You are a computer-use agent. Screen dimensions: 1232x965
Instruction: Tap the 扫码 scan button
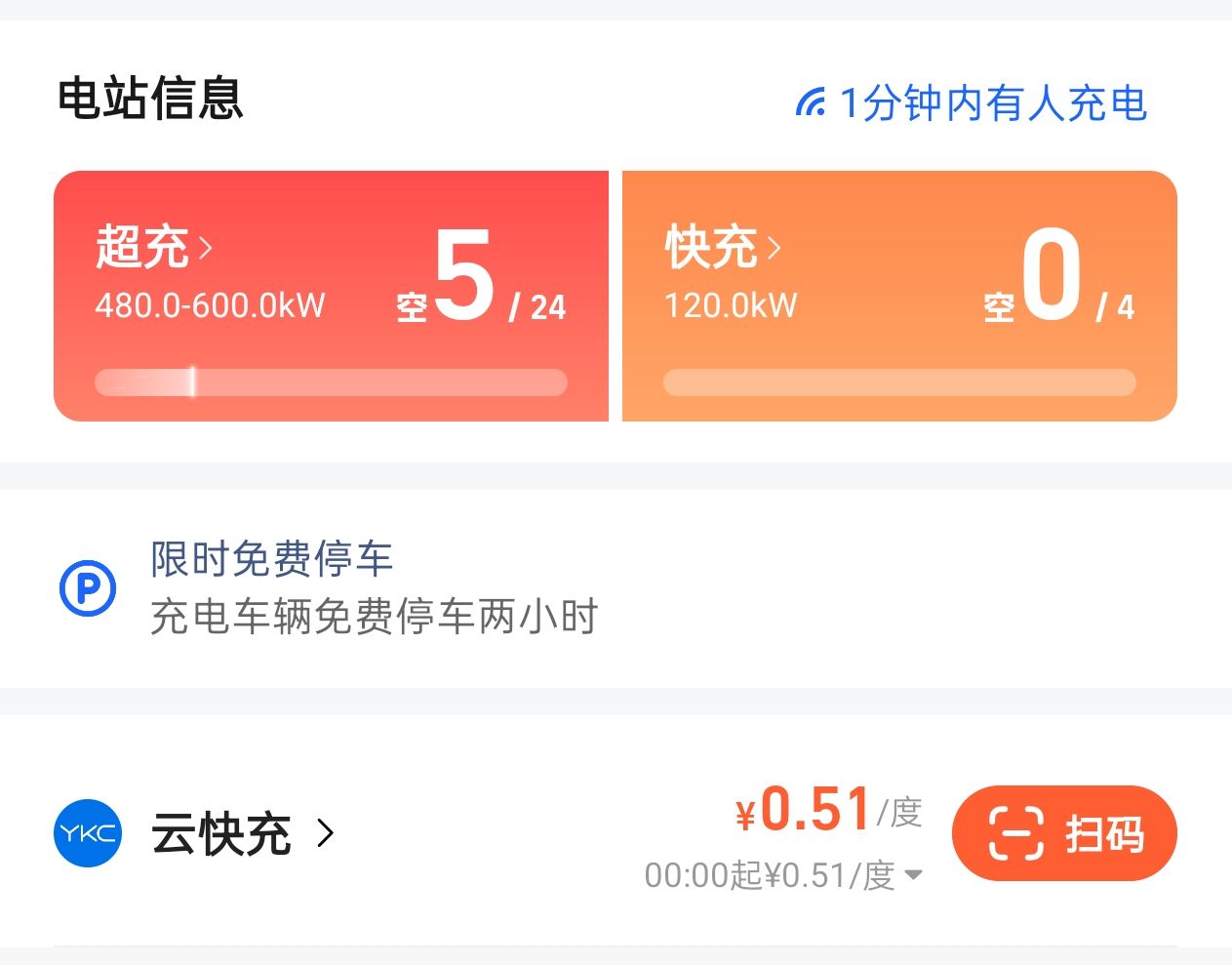click(1063, 834)
